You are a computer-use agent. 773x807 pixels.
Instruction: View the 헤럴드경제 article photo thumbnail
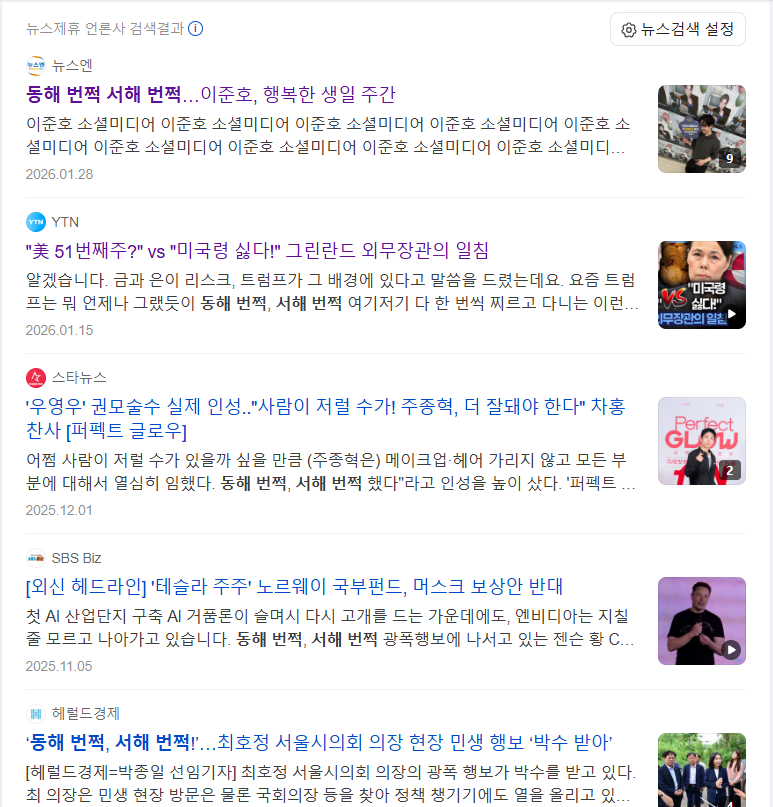pyautogui.click(x=701, y=770)
